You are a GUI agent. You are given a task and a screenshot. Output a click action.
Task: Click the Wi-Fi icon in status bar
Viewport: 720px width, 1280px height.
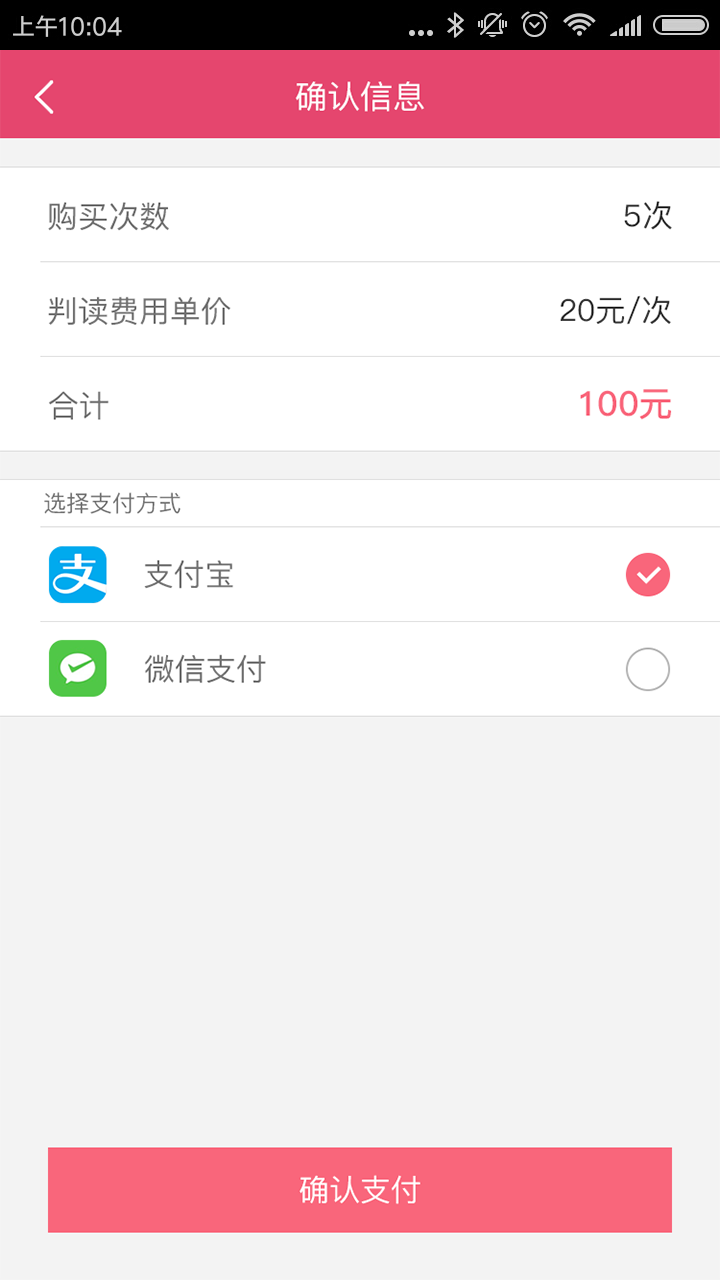[579, 25]
